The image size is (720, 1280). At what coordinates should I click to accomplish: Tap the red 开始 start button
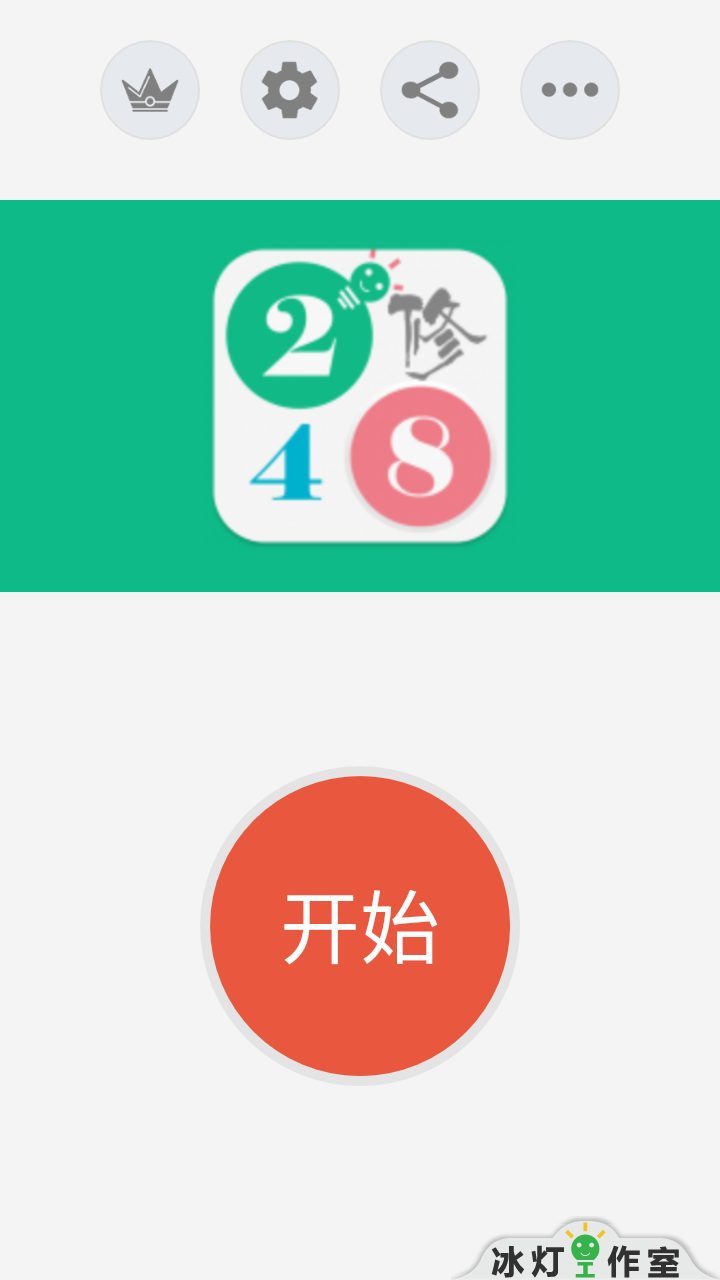tap(360, 926)
